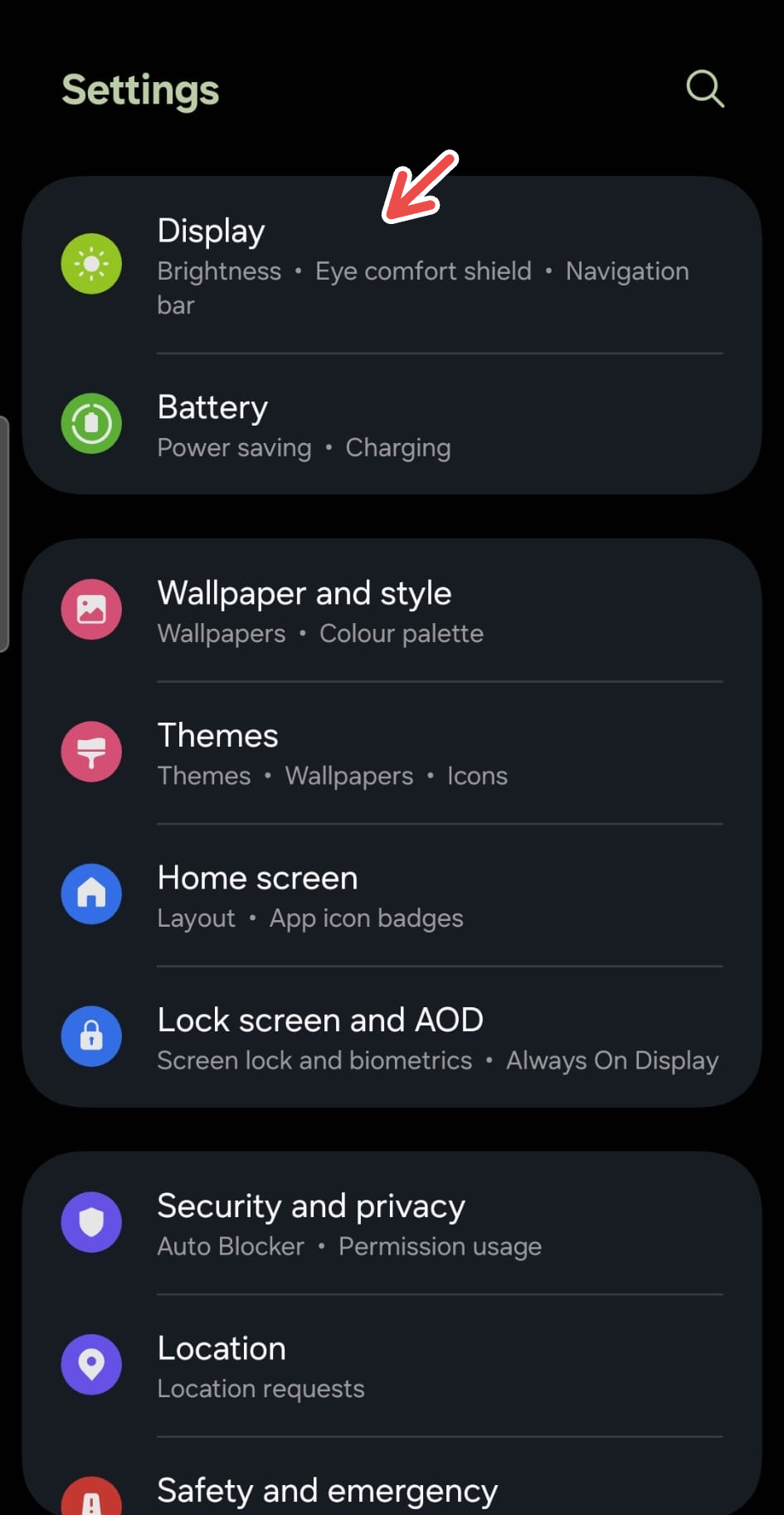Tap the Security shield icon

tap(91, 1221)
